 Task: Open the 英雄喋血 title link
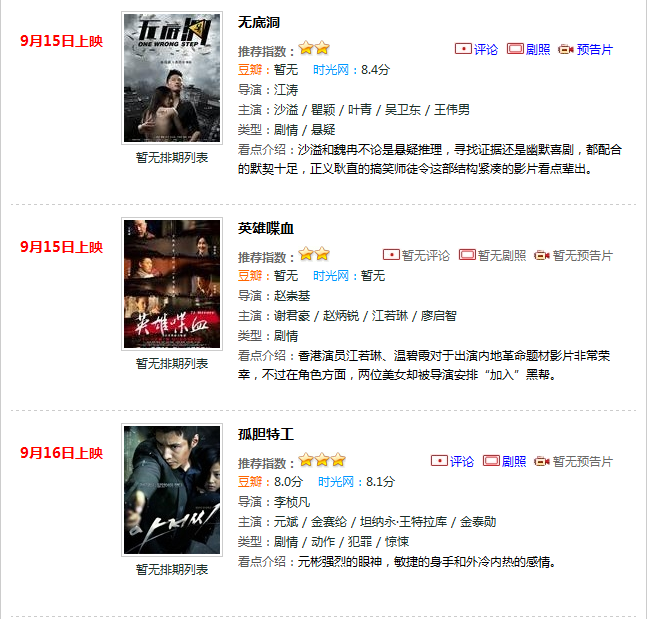pyautogui.click(x=265, y=228)
